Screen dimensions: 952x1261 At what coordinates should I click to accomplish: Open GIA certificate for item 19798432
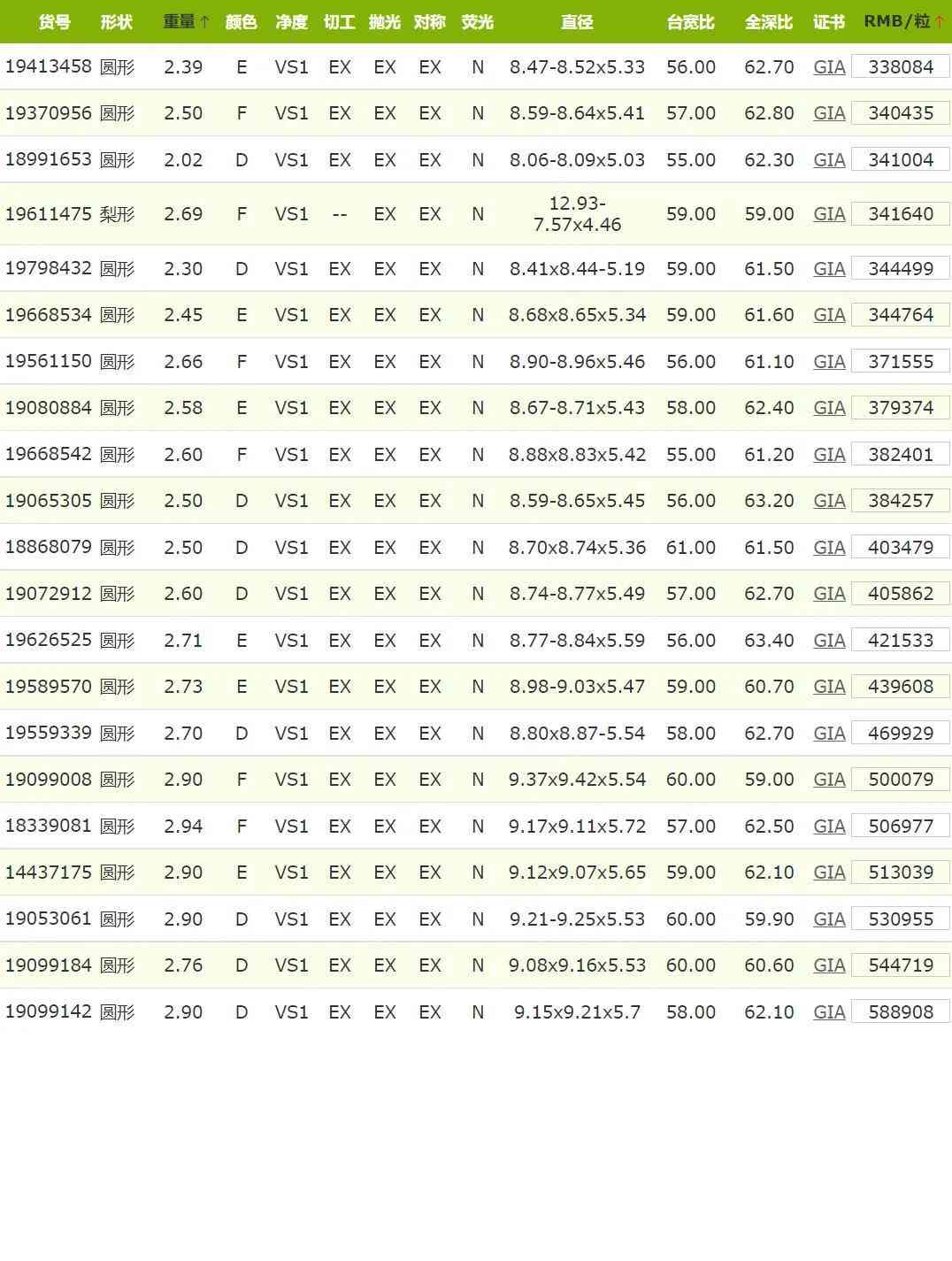pos(829,269)
